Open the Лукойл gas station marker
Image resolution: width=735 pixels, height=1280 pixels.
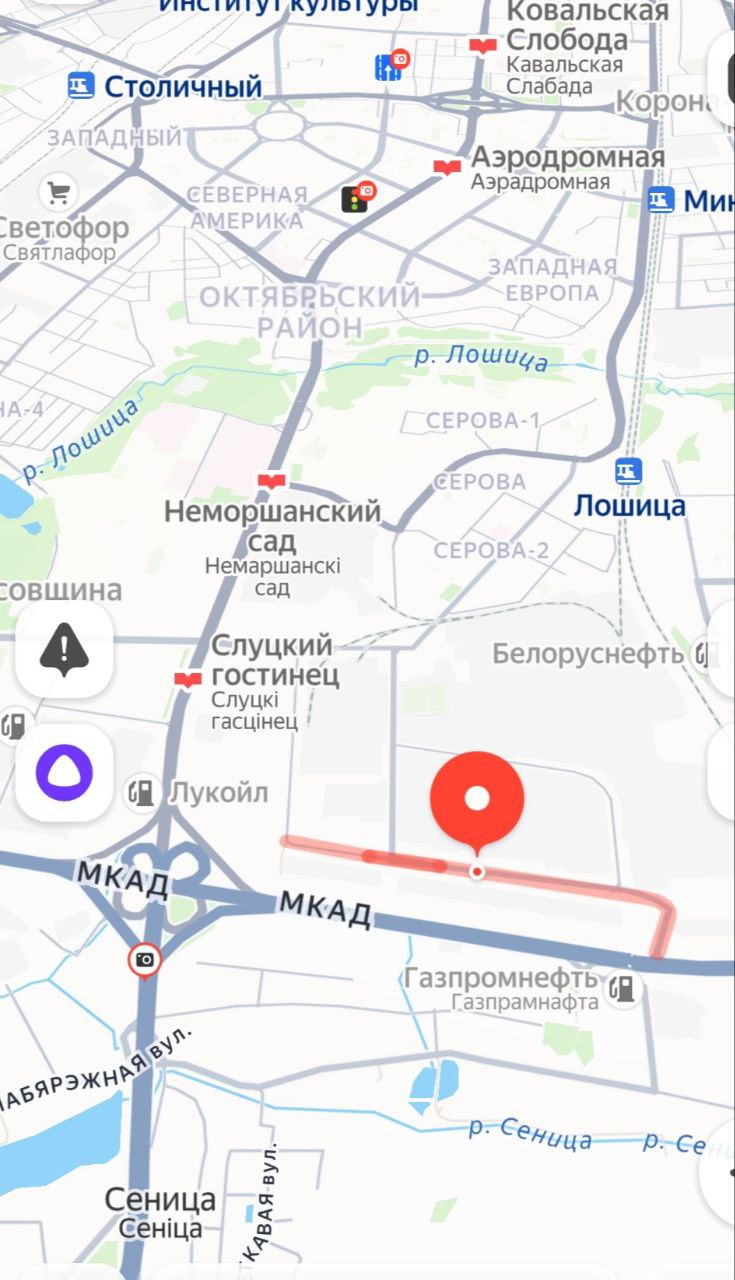coord(143,793)
